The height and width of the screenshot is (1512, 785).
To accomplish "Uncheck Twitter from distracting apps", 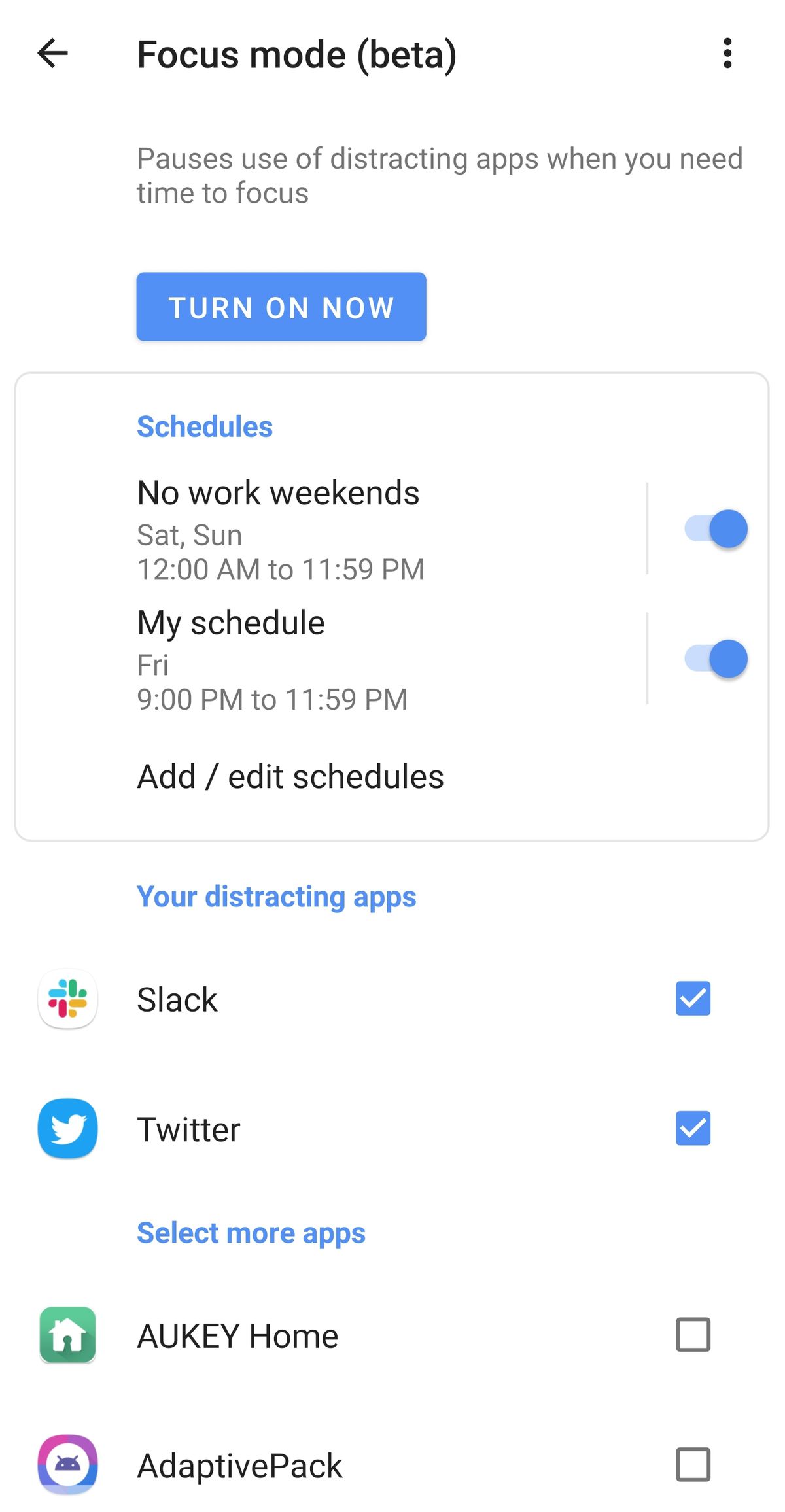I will pyautogui.click(x=693, y=1128).
